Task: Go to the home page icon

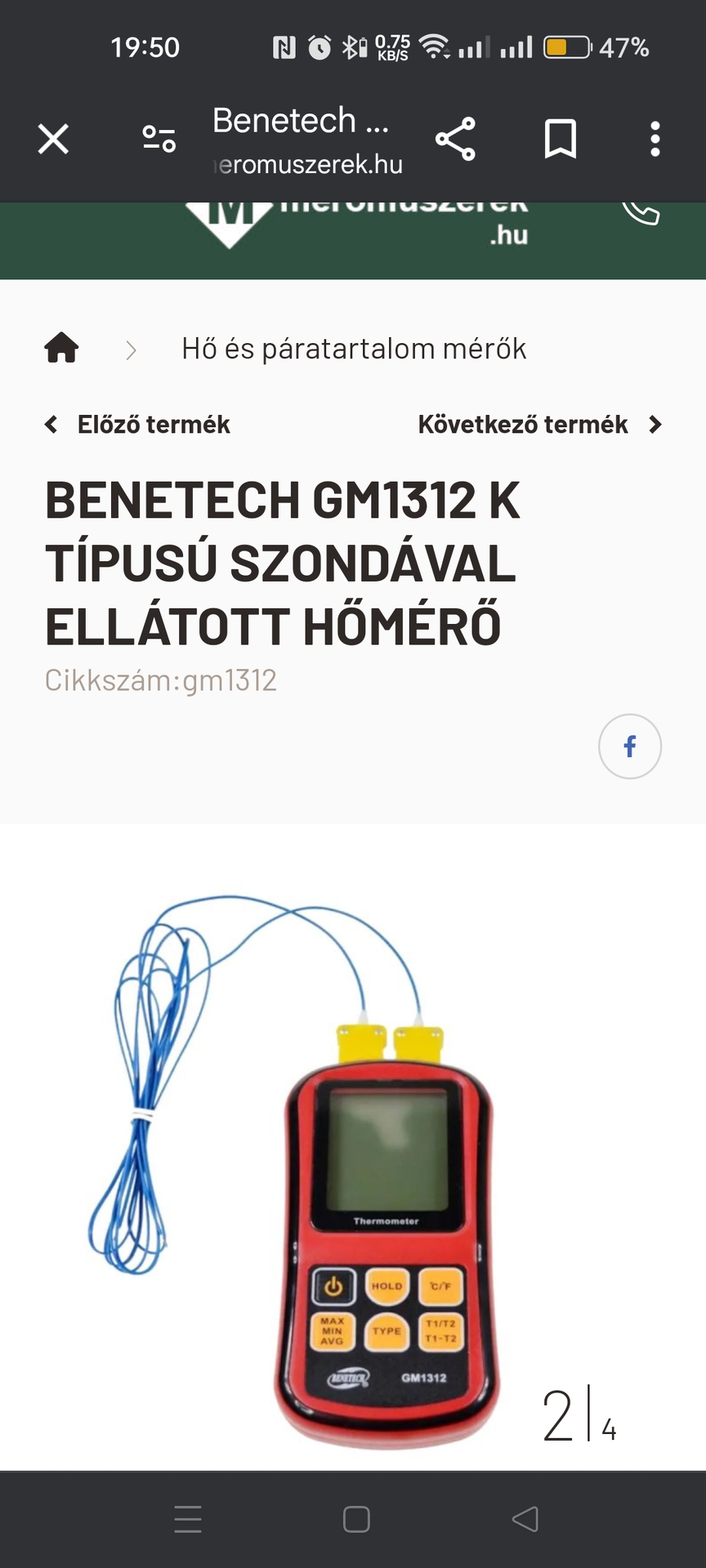Action: (61, 349)
